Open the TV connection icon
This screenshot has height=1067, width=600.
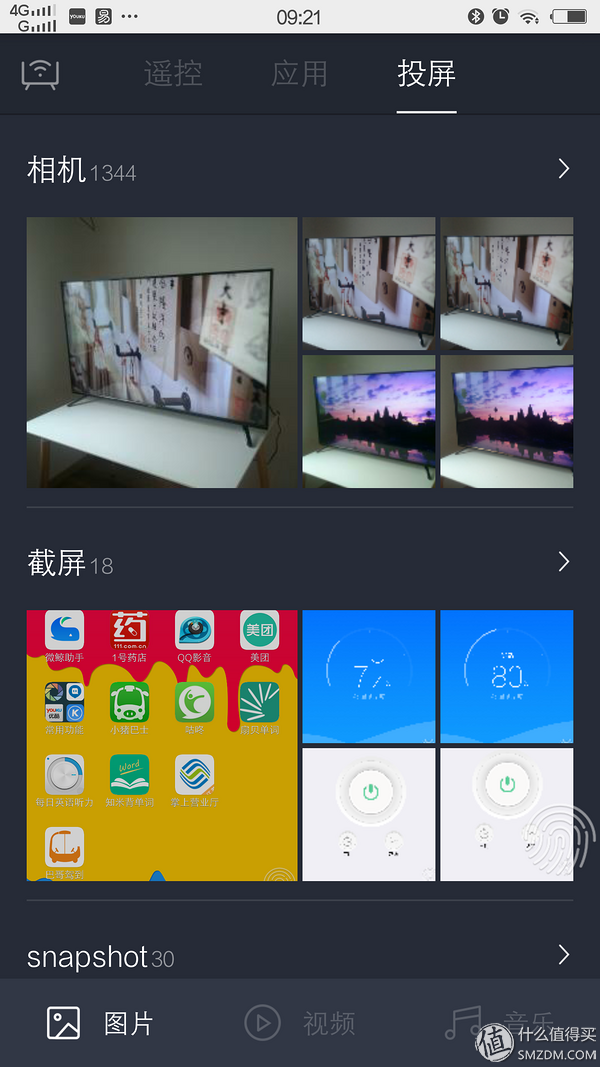tap(41, 74)
